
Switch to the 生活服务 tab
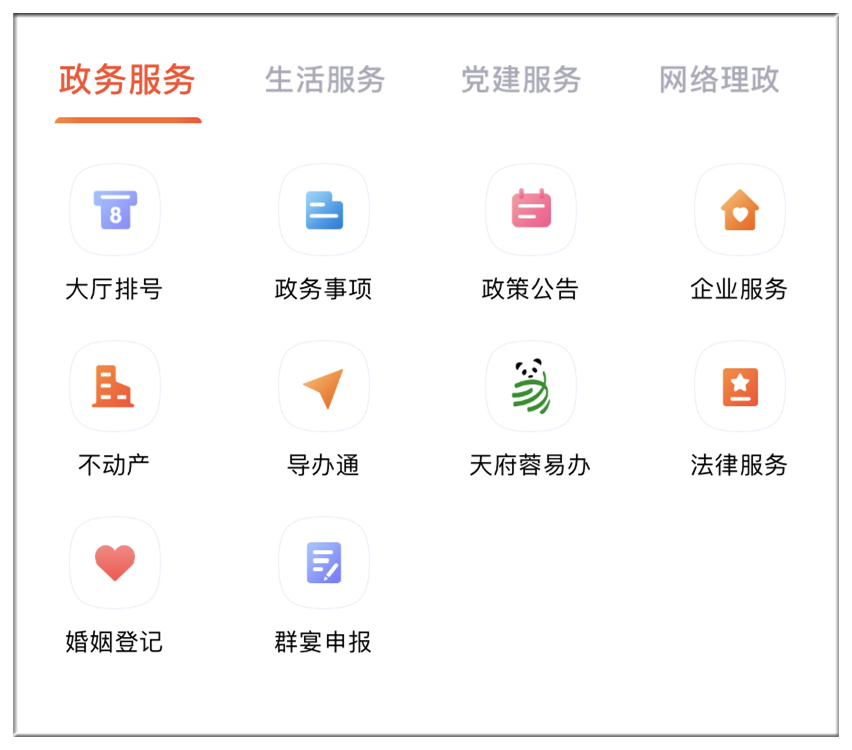coord(324,80)
